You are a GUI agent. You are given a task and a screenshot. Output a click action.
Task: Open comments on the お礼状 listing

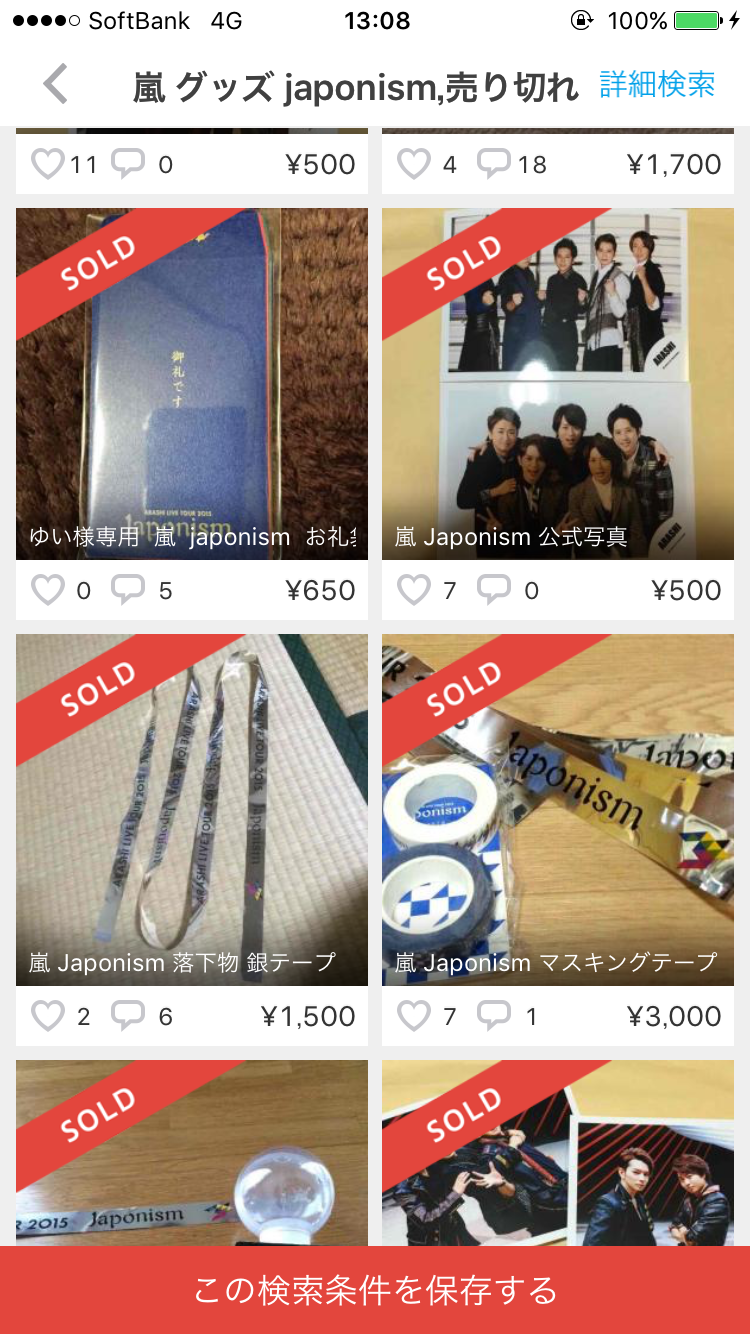pos(127,590)
